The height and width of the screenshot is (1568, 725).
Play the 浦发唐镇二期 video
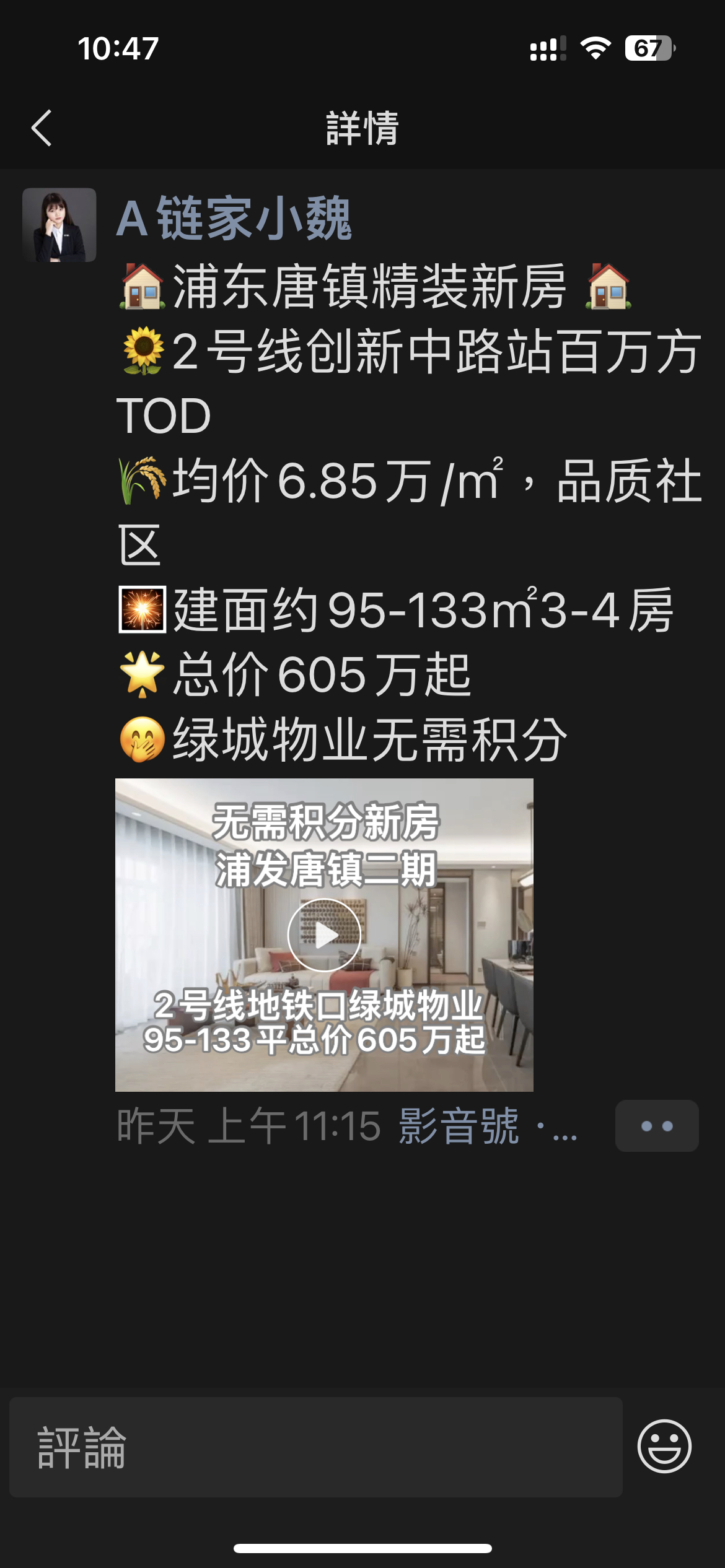[324, 934]
